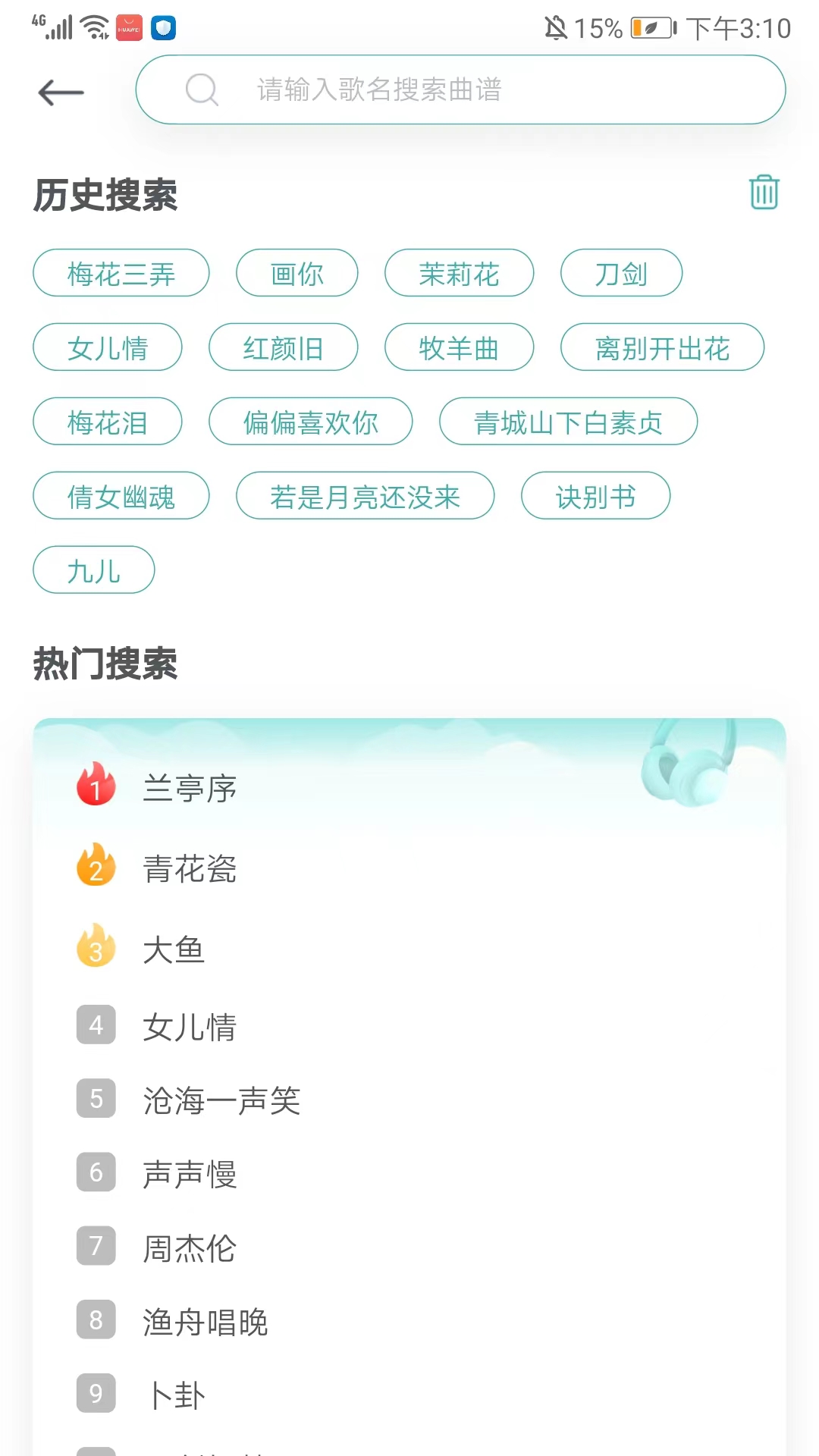The width and height of the screenshot is (819, 1456).
Task: Tap the search history trash icon
Action: [764, 193]
